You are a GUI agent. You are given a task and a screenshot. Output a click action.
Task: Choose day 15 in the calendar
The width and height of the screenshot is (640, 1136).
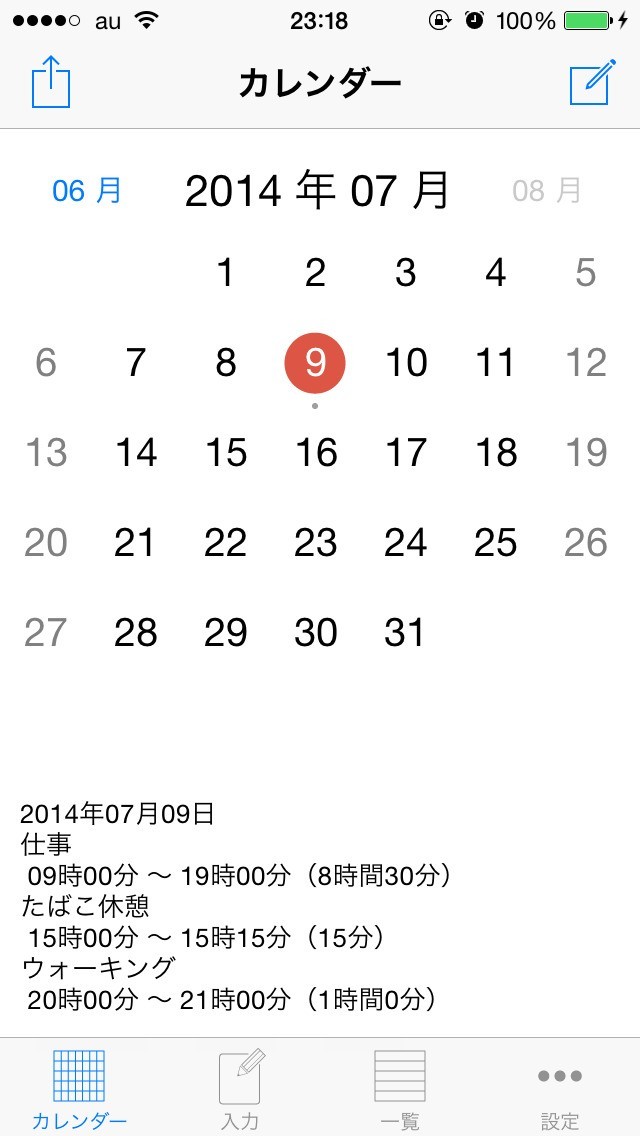point(225,453)
